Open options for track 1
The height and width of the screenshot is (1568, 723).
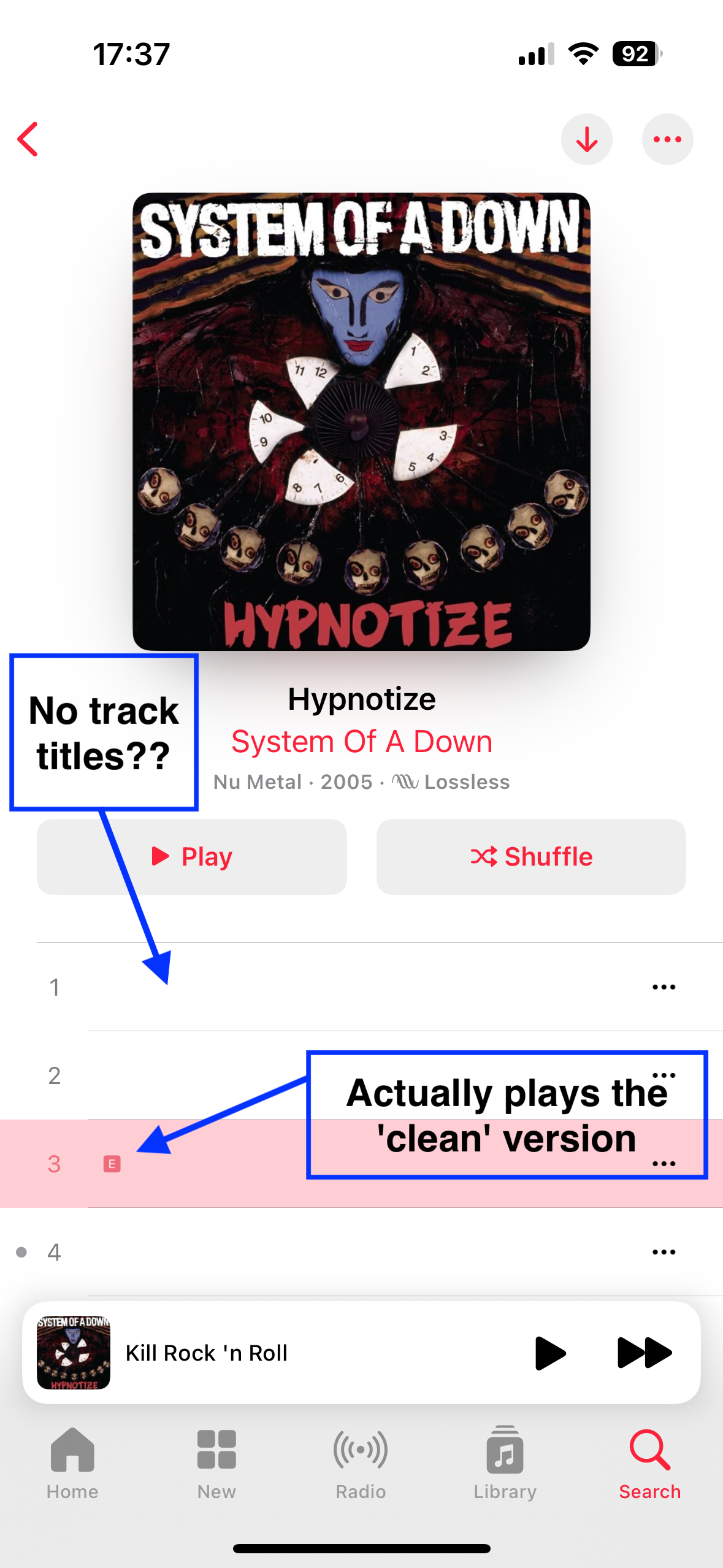tap(664, 987)
